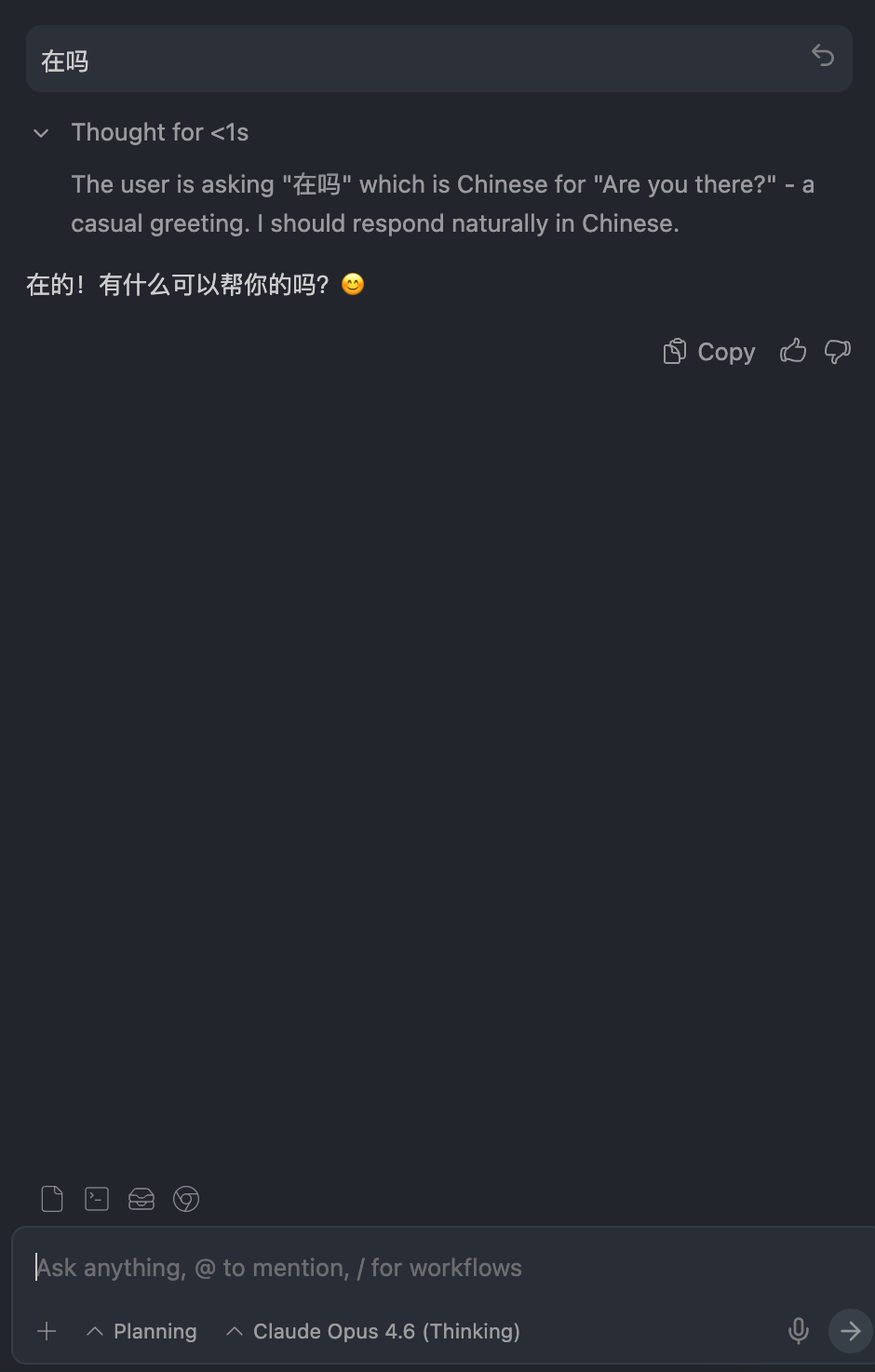The image size is (875, 1372).
Task: Give the response a thumbs down
Action: click(838, 351)
